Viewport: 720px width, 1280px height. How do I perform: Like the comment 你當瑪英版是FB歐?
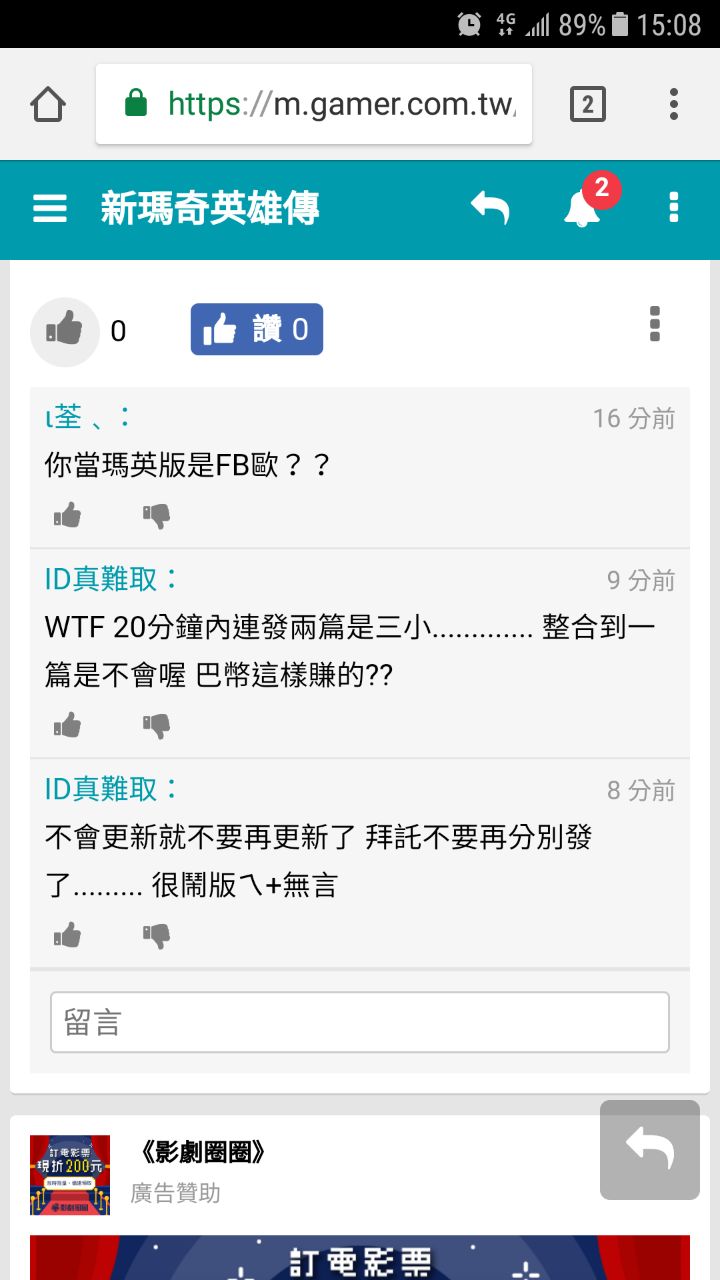coord(67,516)
